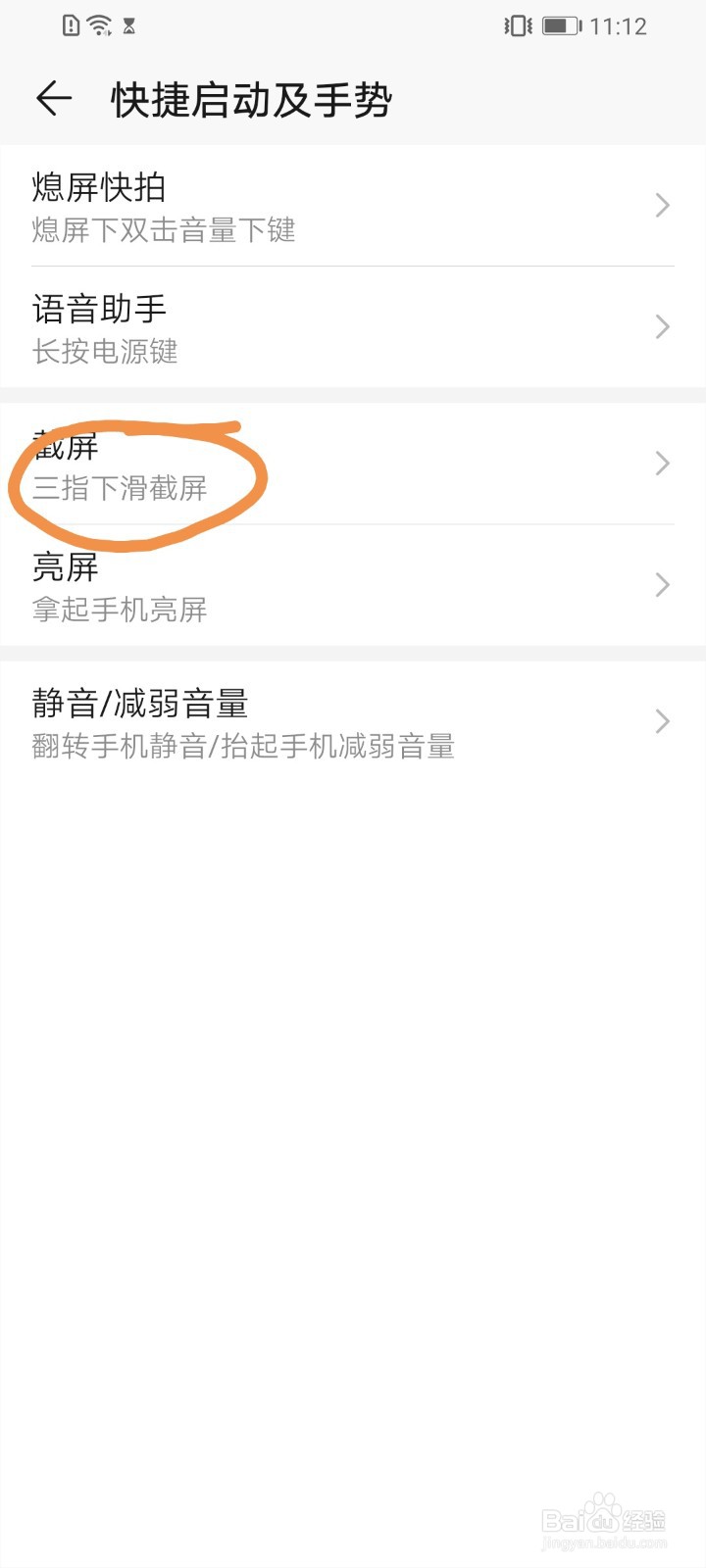
Task: Expand 静音/减弱音量 with its chevron arrow
Action: click(661, 721)
